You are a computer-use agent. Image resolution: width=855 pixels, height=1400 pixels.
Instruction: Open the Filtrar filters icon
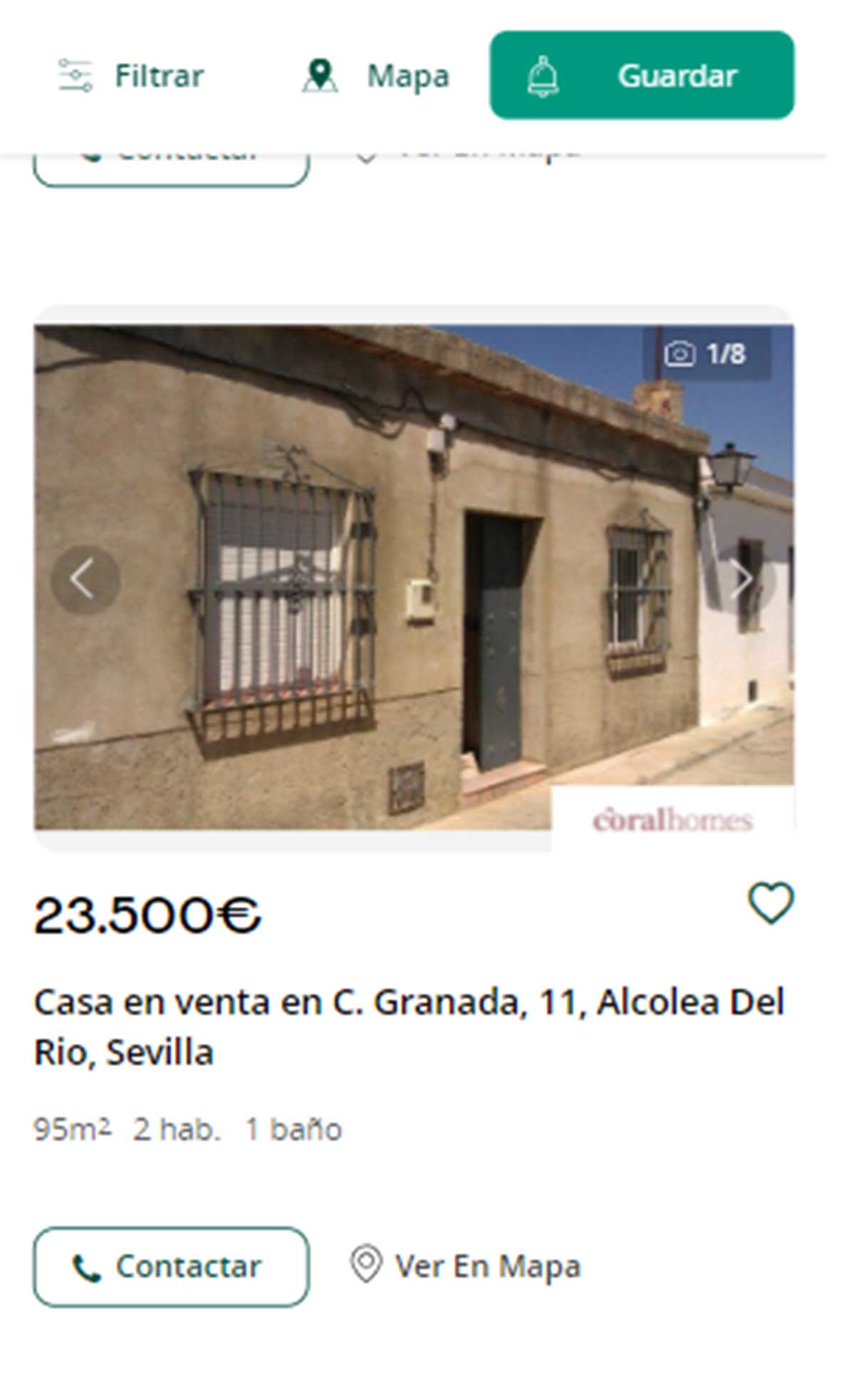pyautogui.click(x=76, y=75)
